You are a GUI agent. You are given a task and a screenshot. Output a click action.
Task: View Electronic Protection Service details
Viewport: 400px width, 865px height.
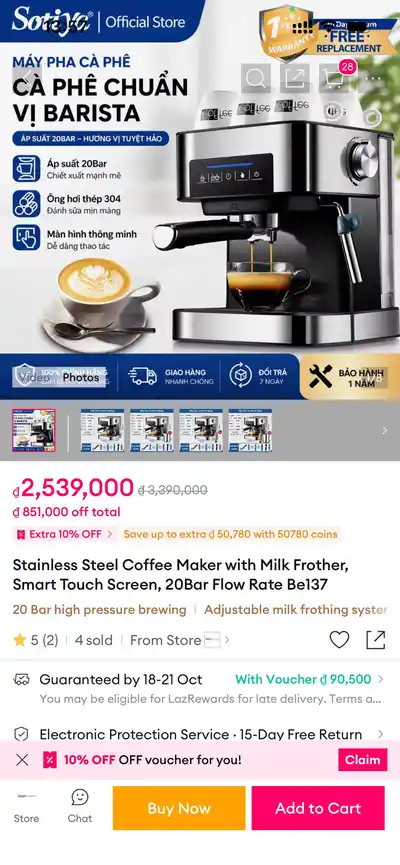200,734
